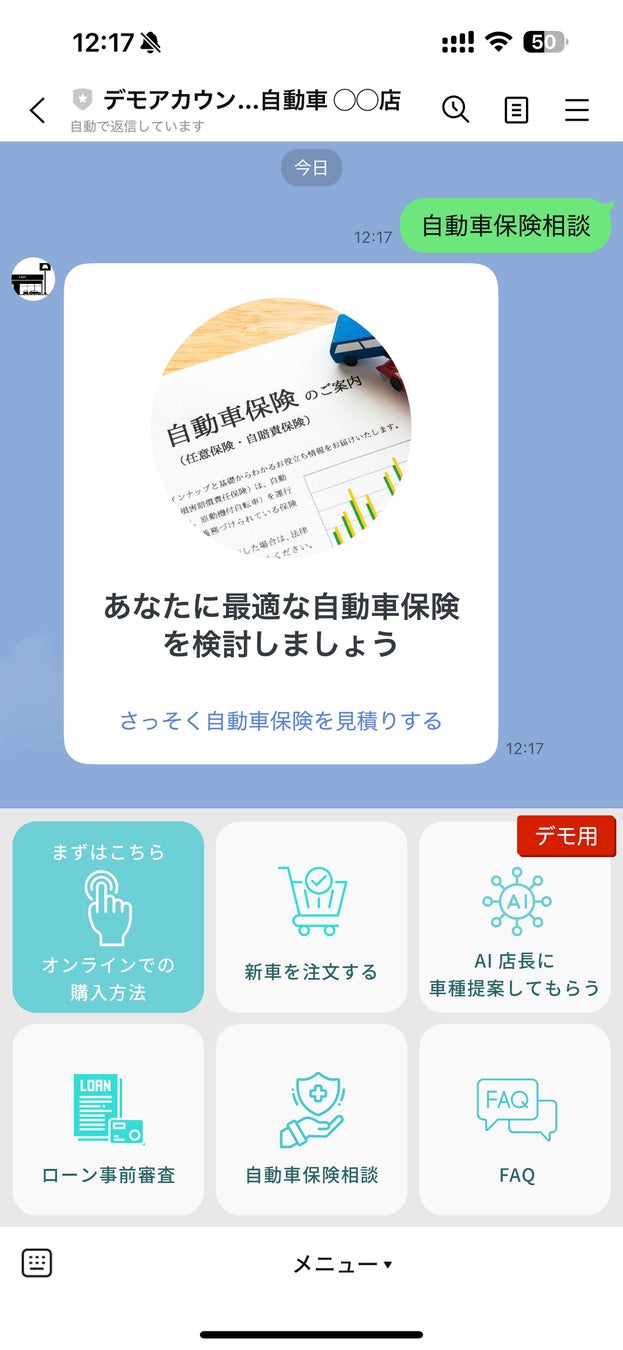Open the hamburger menu
This screenshot has height=1350, width=623.
pos(577,110)
